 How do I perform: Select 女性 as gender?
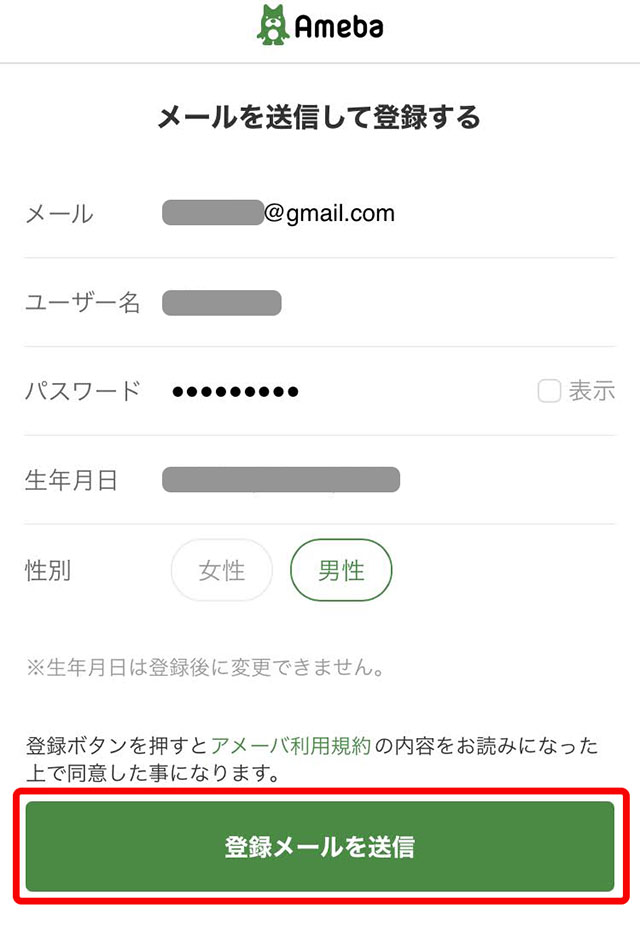222,570
